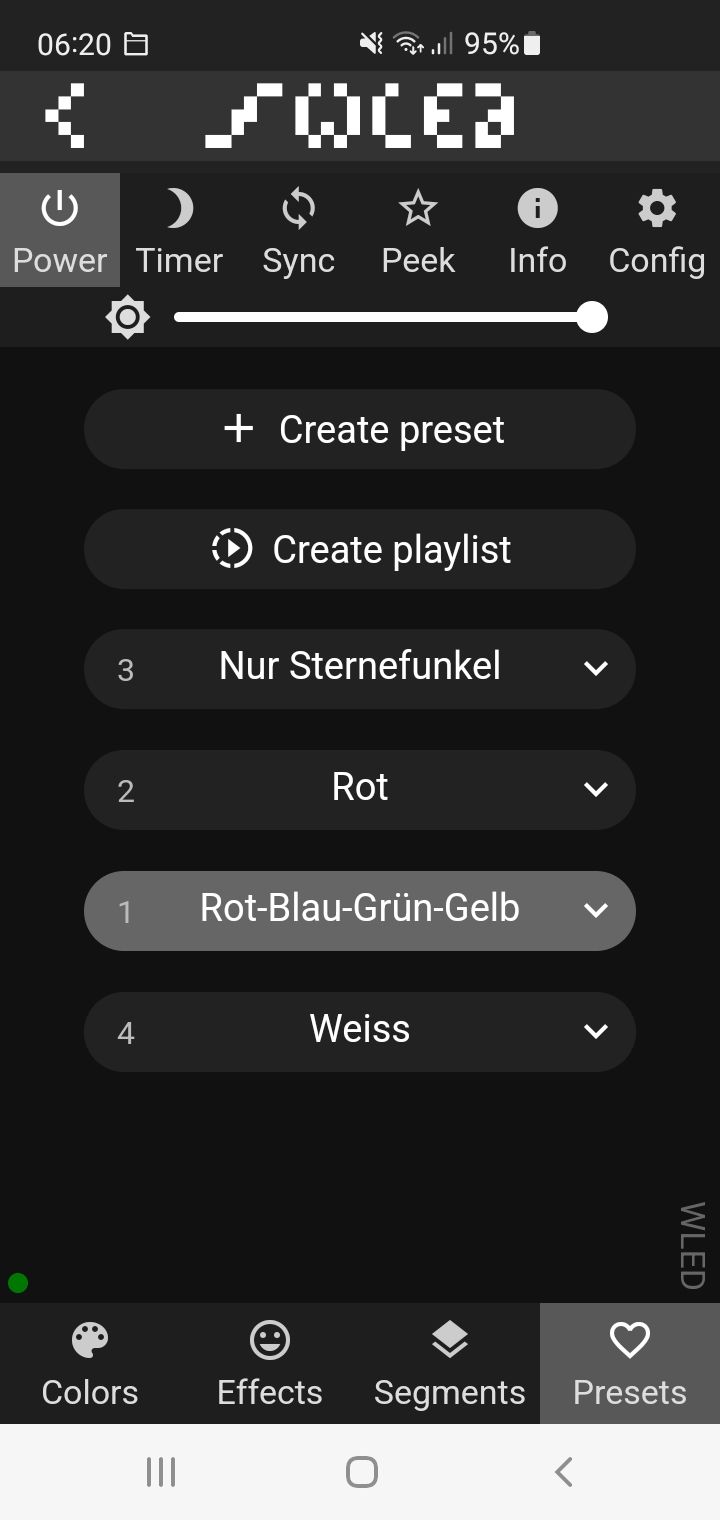Open Config settings

[x=657, y=230]
